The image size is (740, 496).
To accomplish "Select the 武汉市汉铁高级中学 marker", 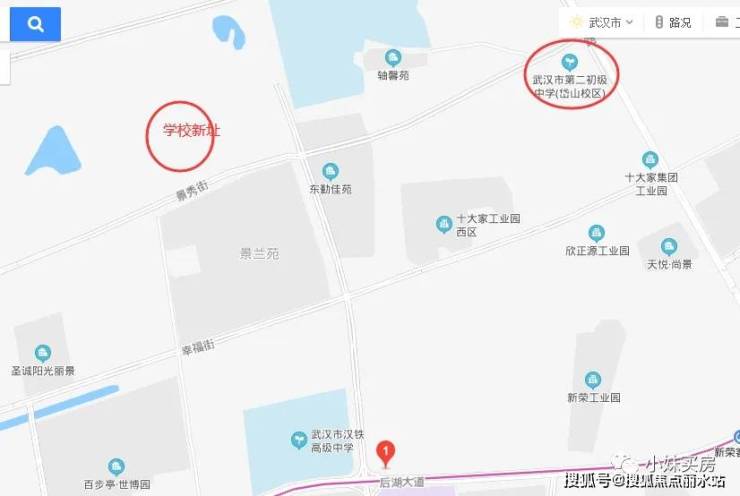I will click(298, 439).
